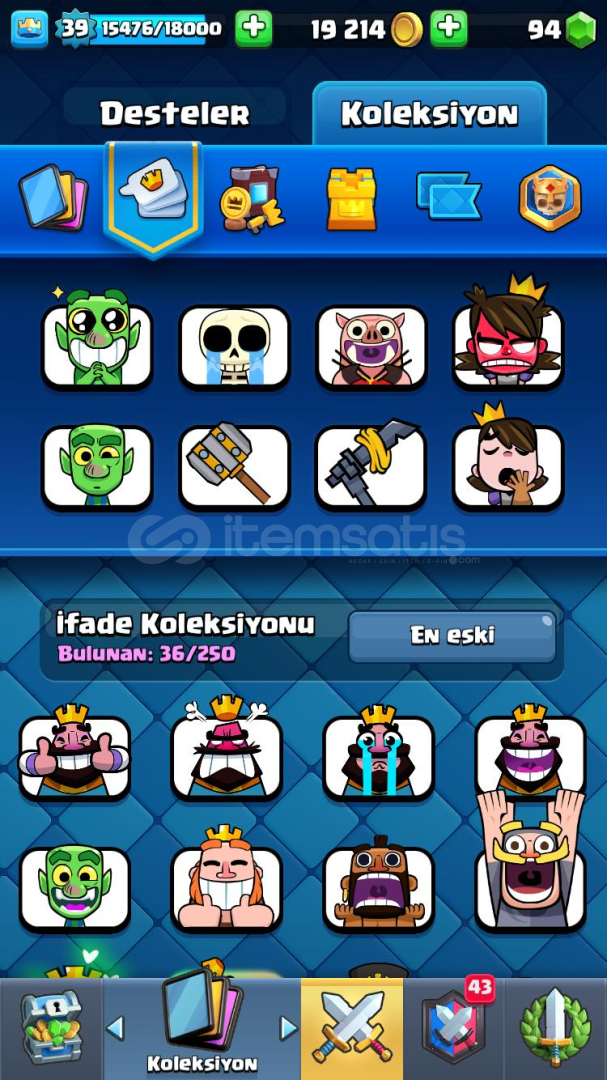Screen dimensions: 607x1080
Task: Open the skull badge category
Action: (550, 198)
